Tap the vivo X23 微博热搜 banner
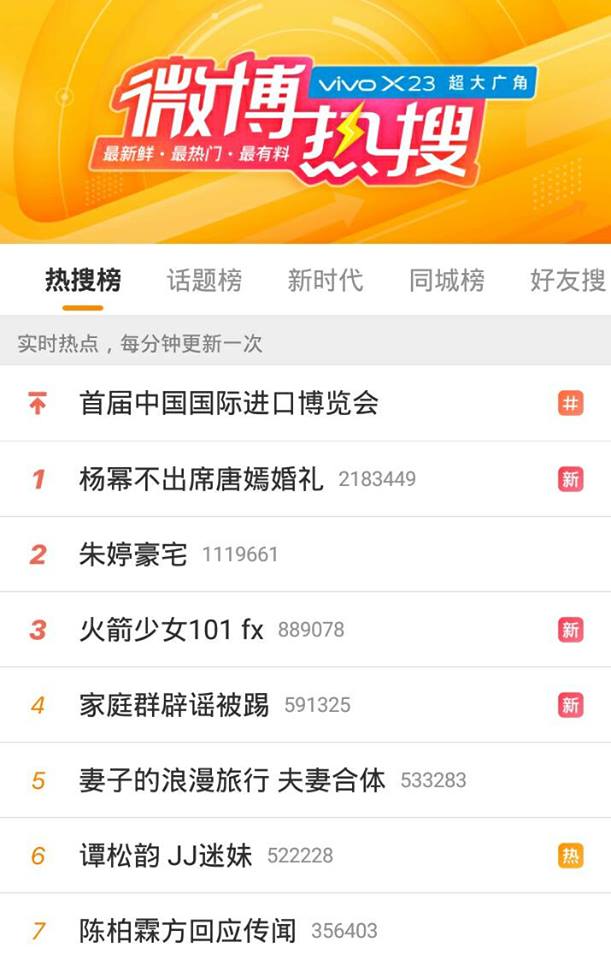The width and height of the screenshot is (611, 960). [305, 120]
